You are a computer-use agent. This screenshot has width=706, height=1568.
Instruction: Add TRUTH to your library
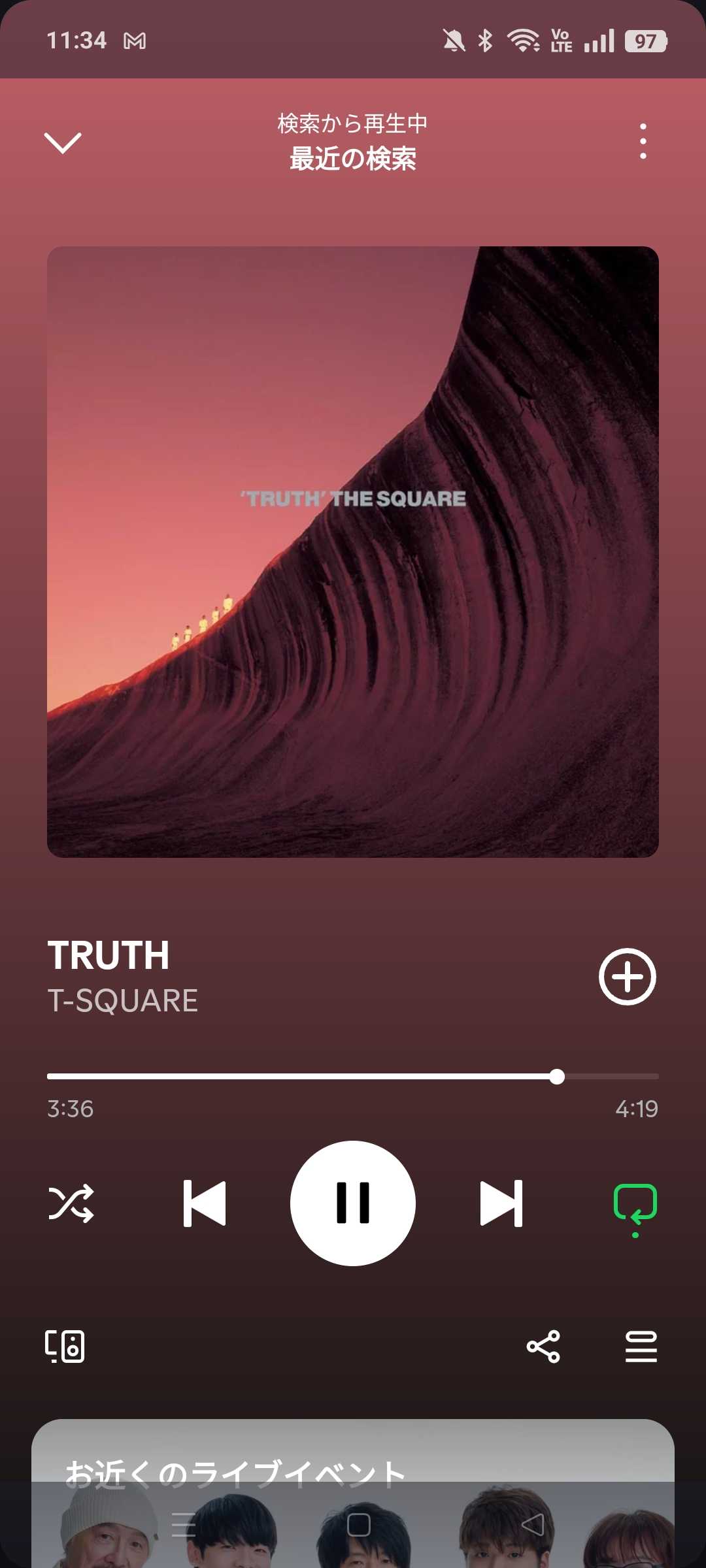coord(627,977)
